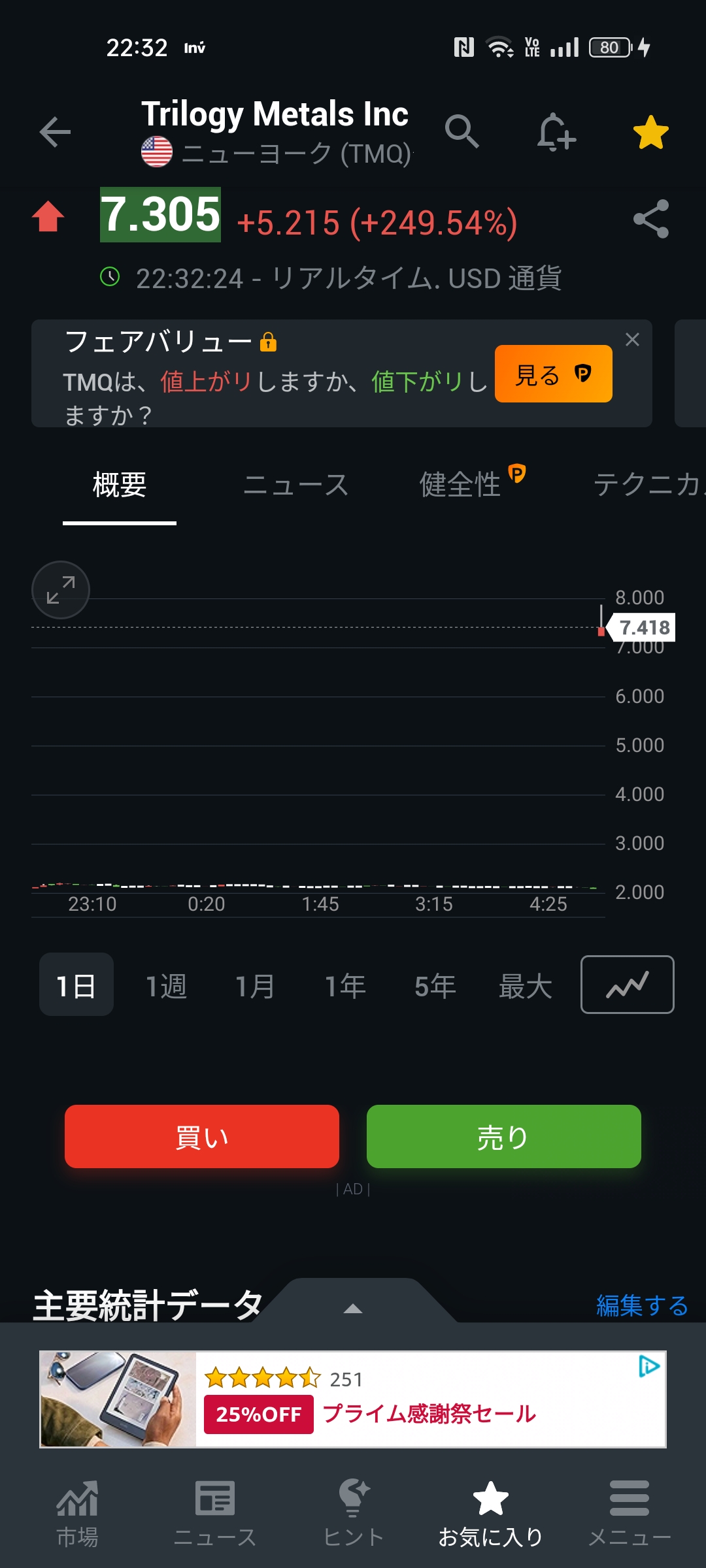The height and width of the screenshot is (1568, 706).
Task: Select the 1週 chart range
Action: click(166, 985)
